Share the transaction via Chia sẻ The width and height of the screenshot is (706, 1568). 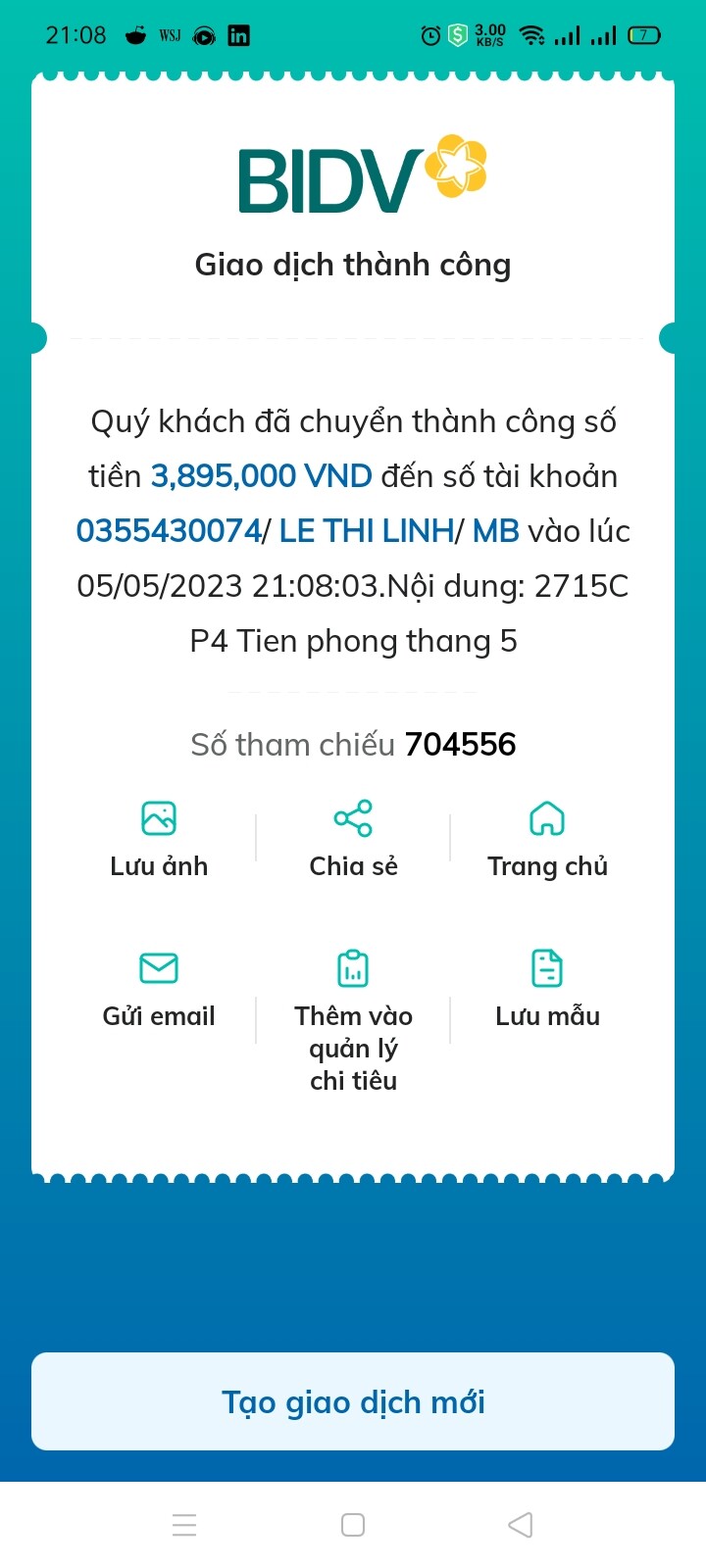tap(353, 839)
